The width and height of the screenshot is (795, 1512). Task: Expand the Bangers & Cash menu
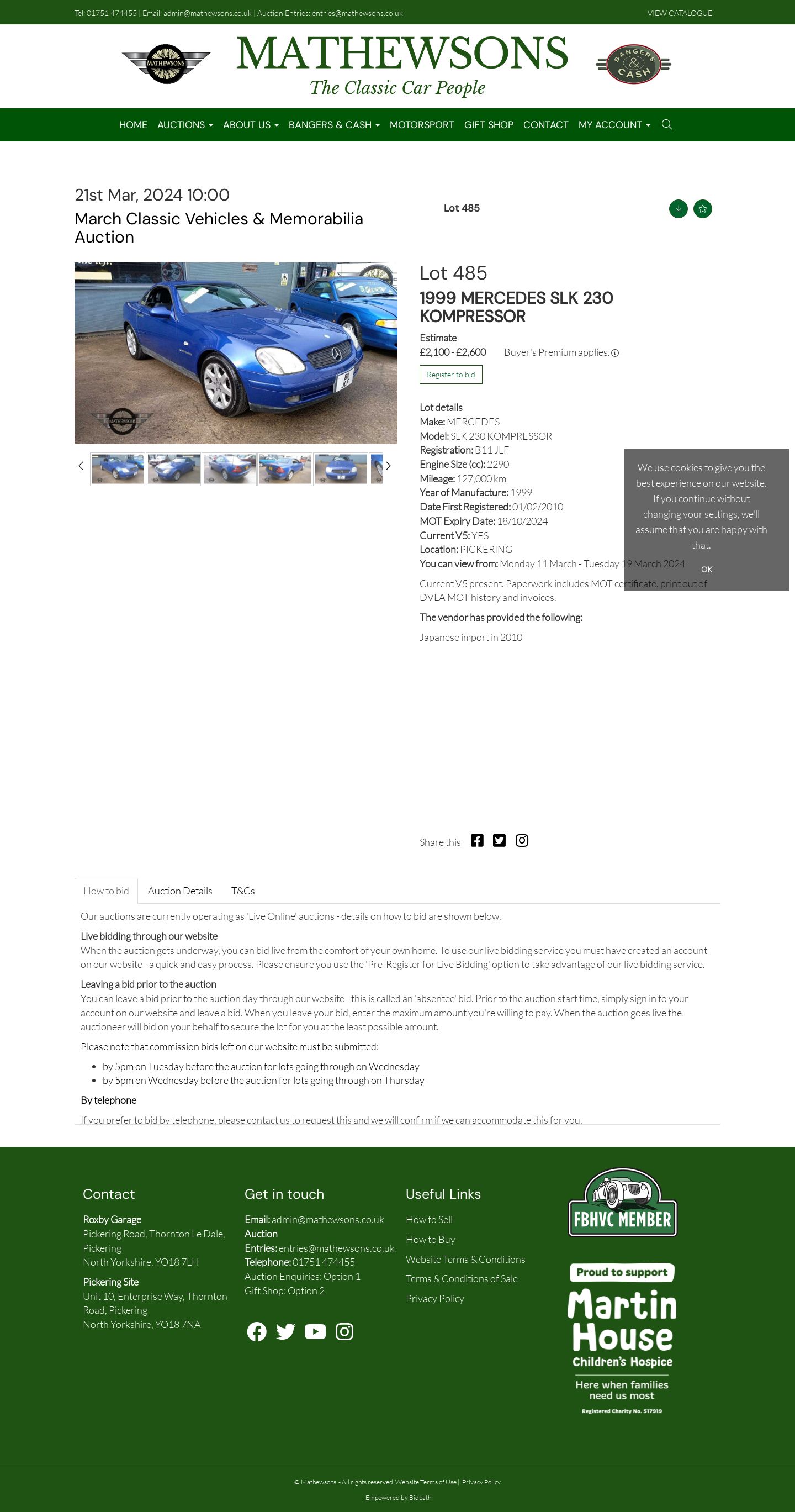[x=334, y=125]
